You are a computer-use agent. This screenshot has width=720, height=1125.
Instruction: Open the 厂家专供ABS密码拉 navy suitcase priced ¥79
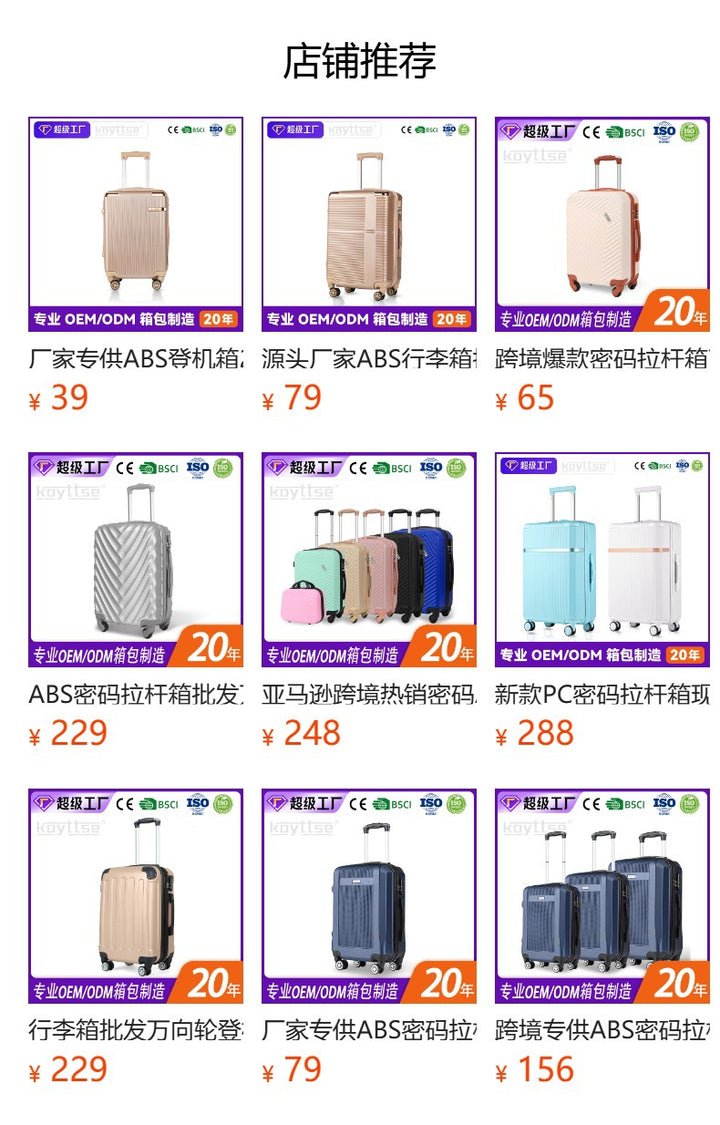[369, 896]
